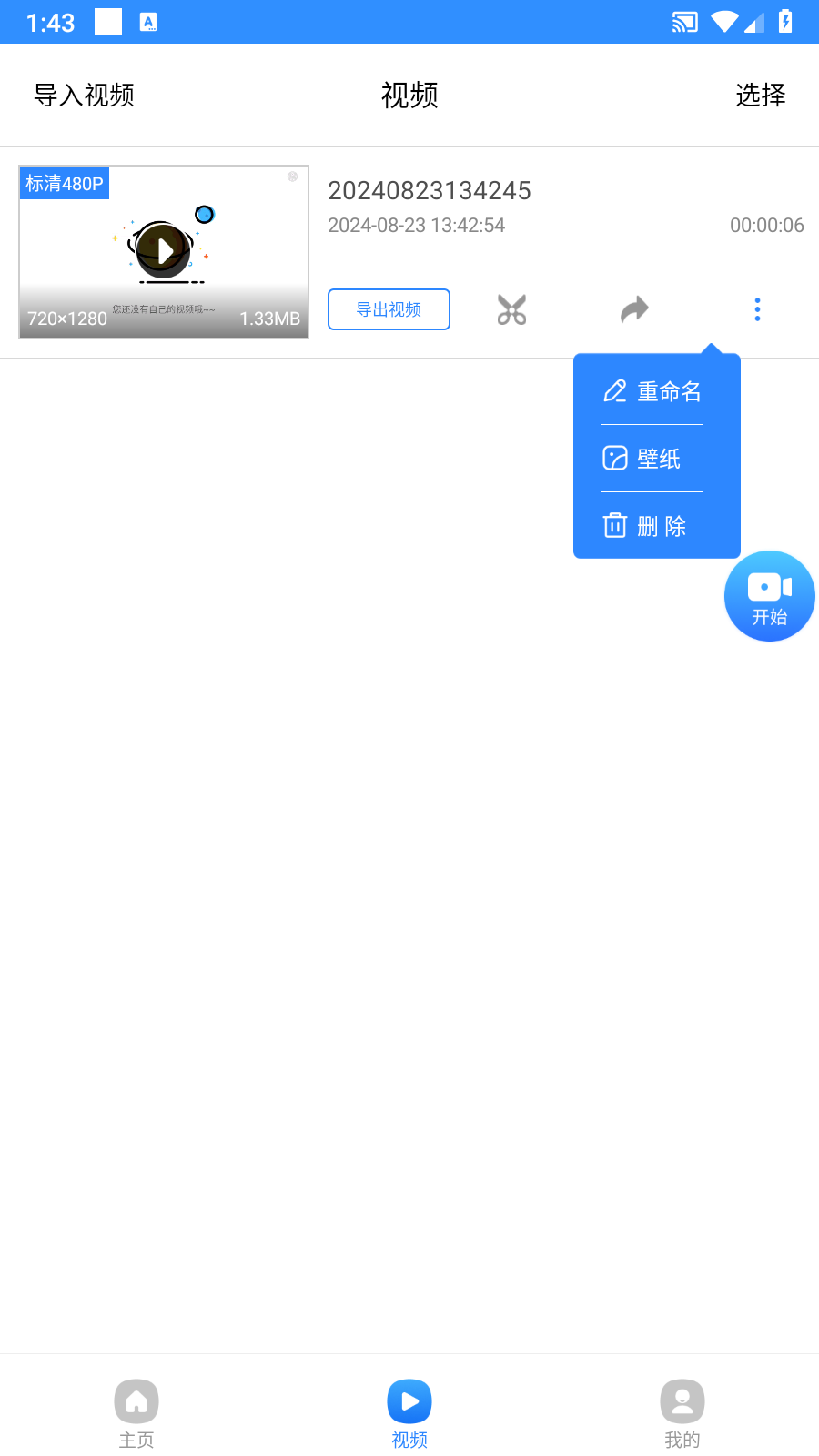The image size is (819, 1456).
Task: Share video 20240823134245
Action: coord(634,309)
